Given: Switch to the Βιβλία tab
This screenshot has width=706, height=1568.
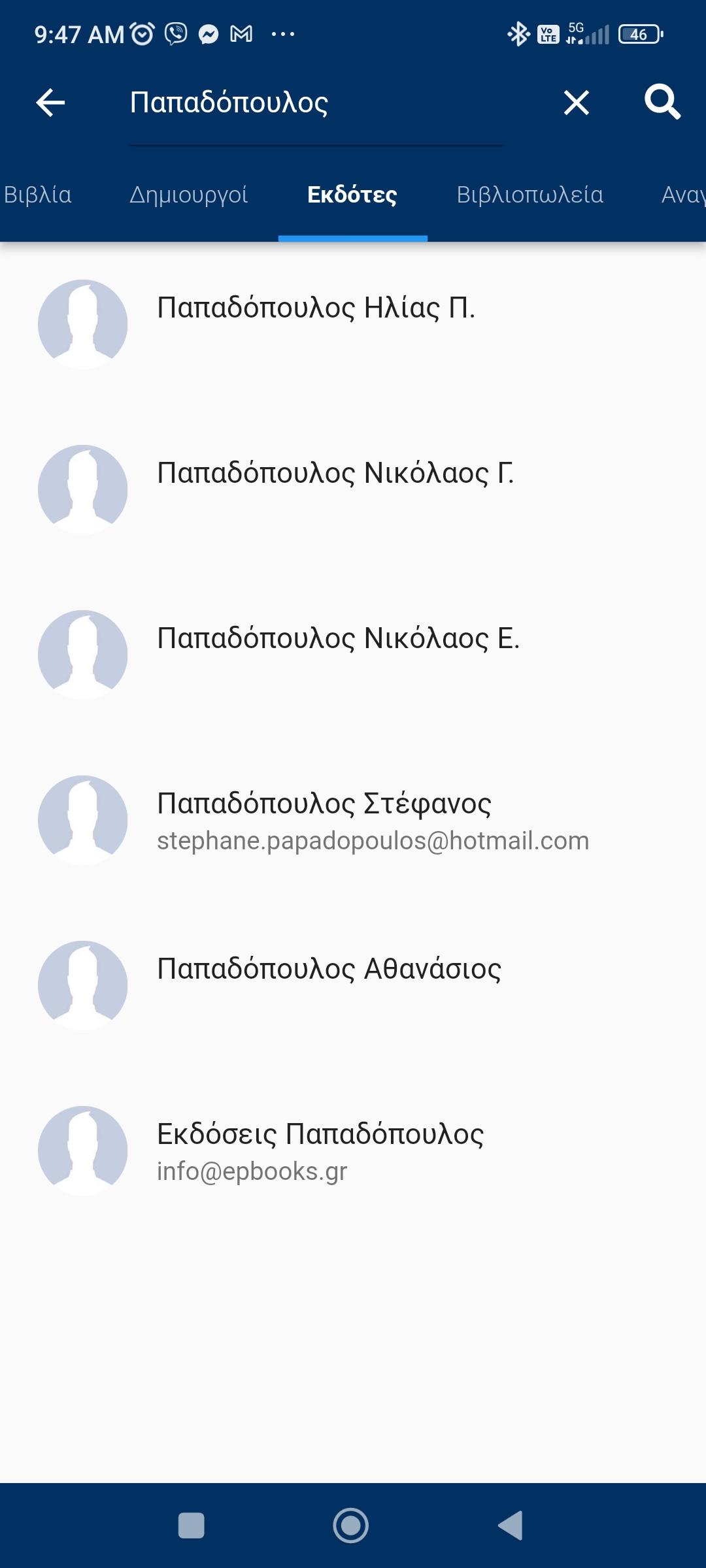Looking at the screenshot, I should tap(38, 195).
